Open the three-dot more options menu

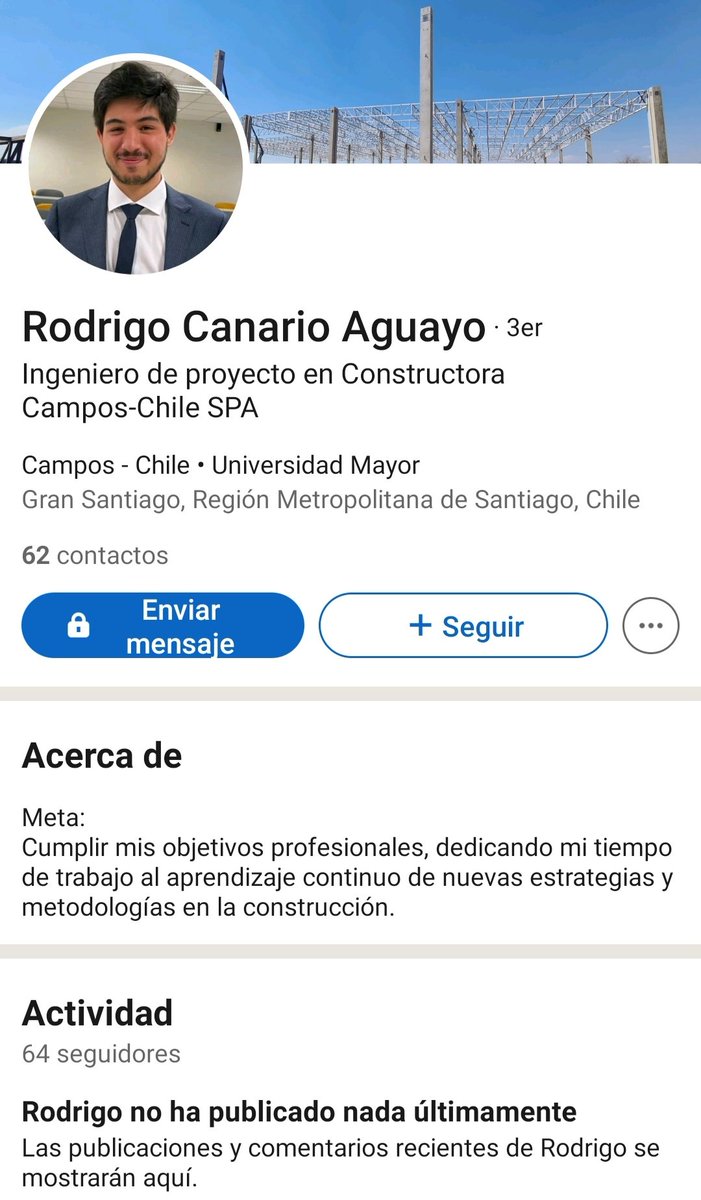click(x=651, y=626)
